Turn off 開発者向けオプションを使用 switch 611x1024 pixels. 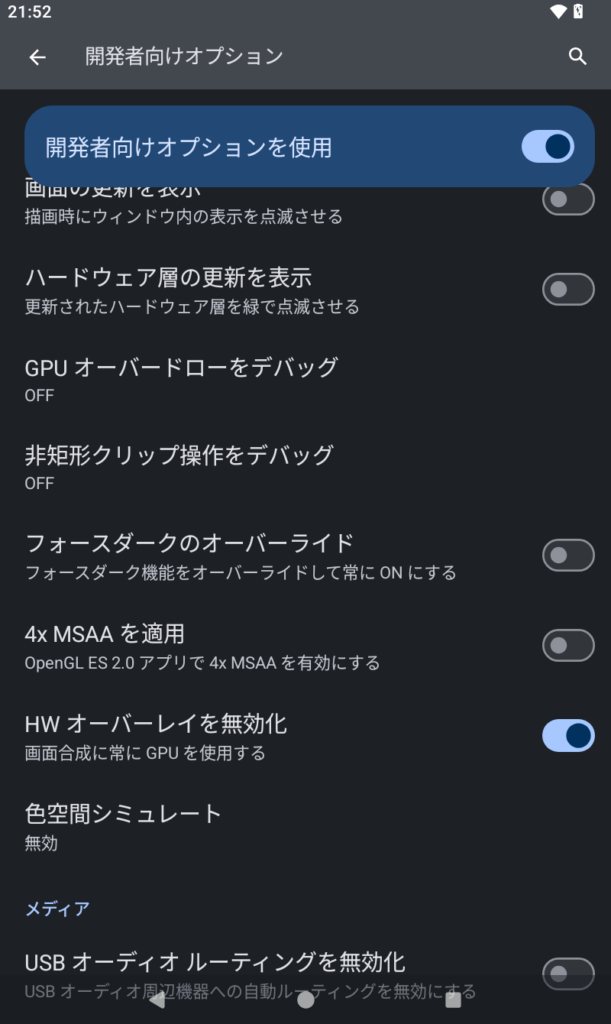[x=547, y=147]
